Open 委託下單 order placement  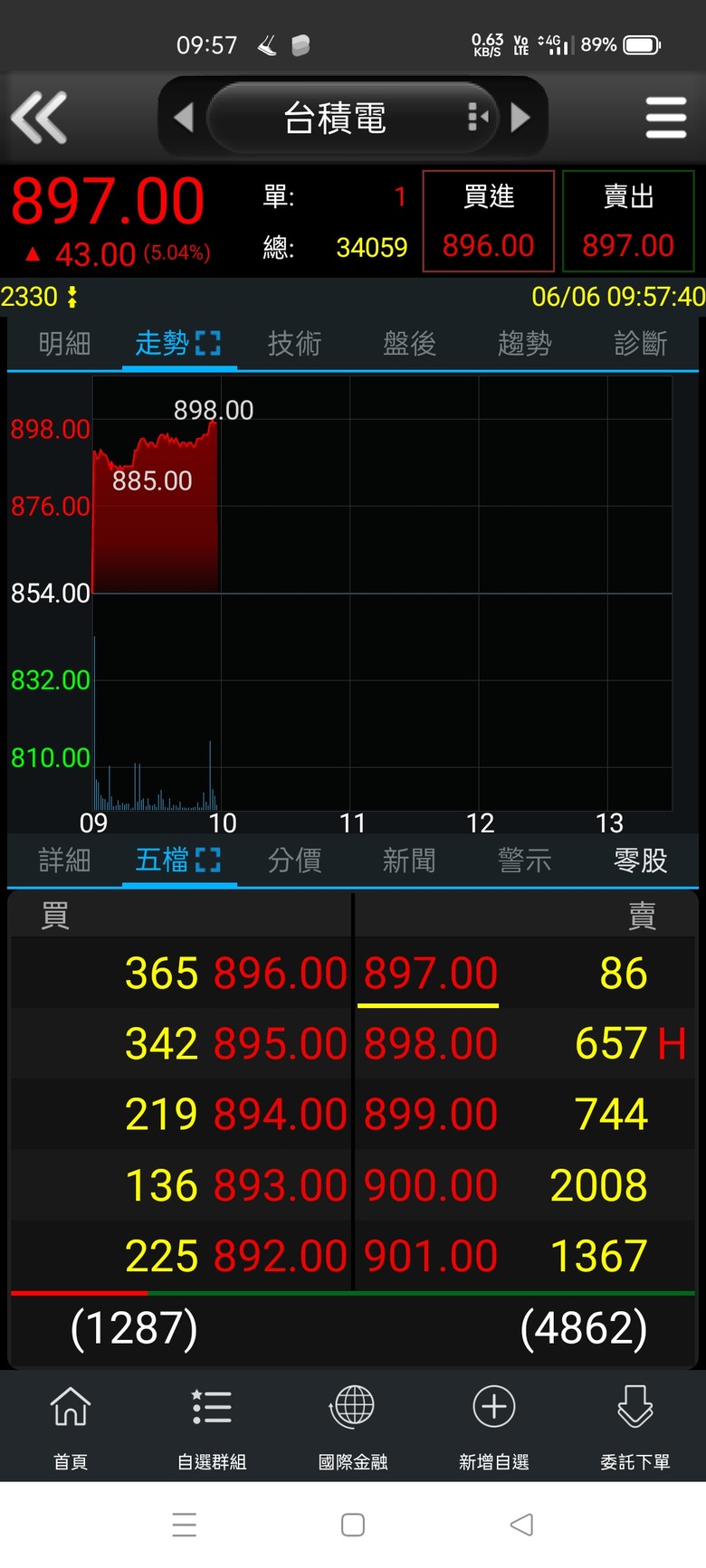click(634, 1424)
